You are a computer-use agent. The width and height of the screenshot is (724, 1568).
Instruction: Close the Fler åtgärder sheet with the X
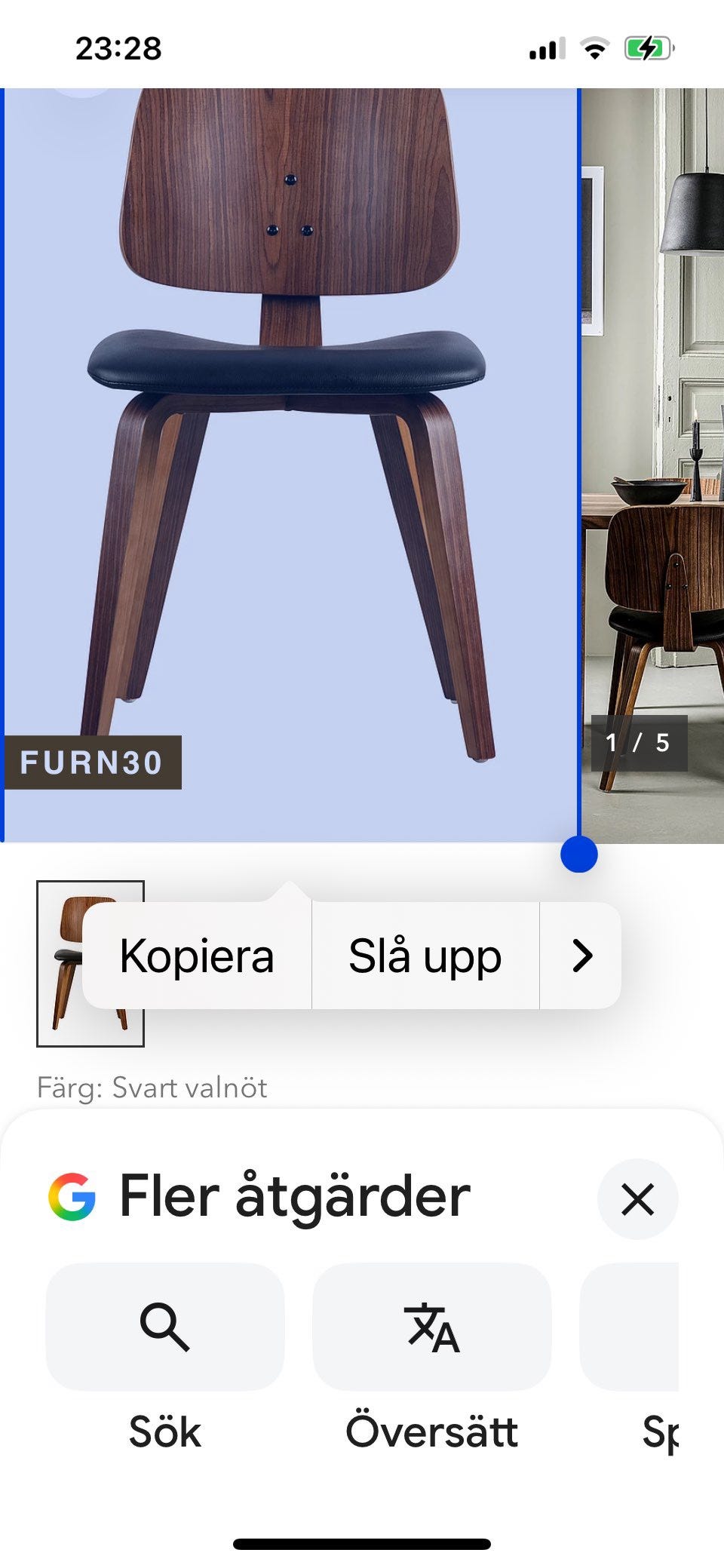(x=636, y=1198)
